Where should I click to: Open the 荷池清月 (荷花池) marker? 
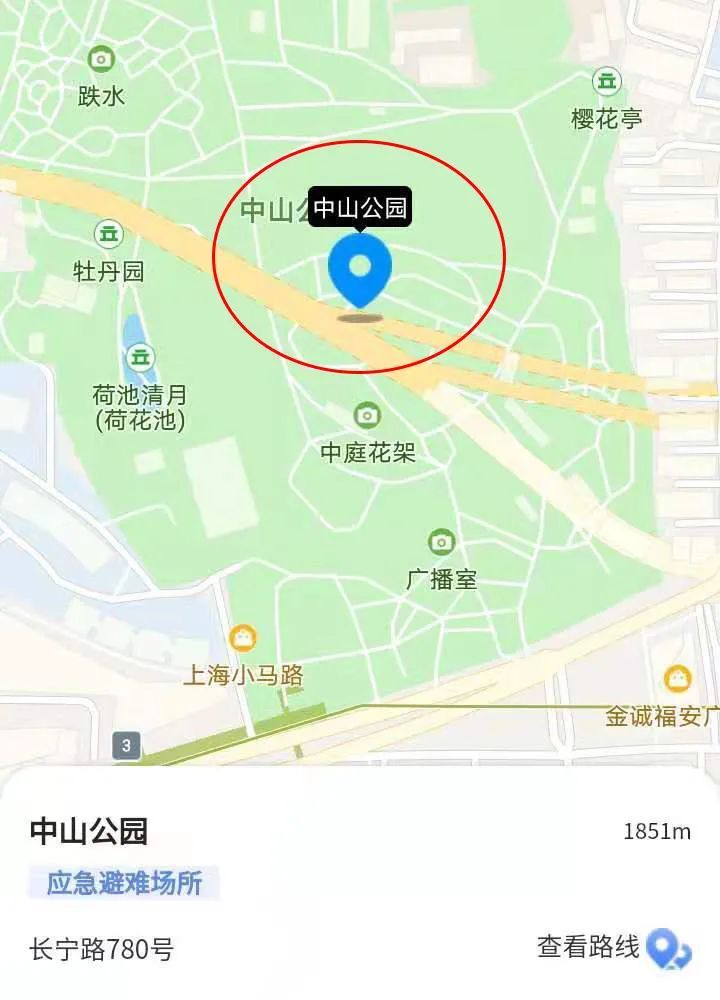pos(140,356)
